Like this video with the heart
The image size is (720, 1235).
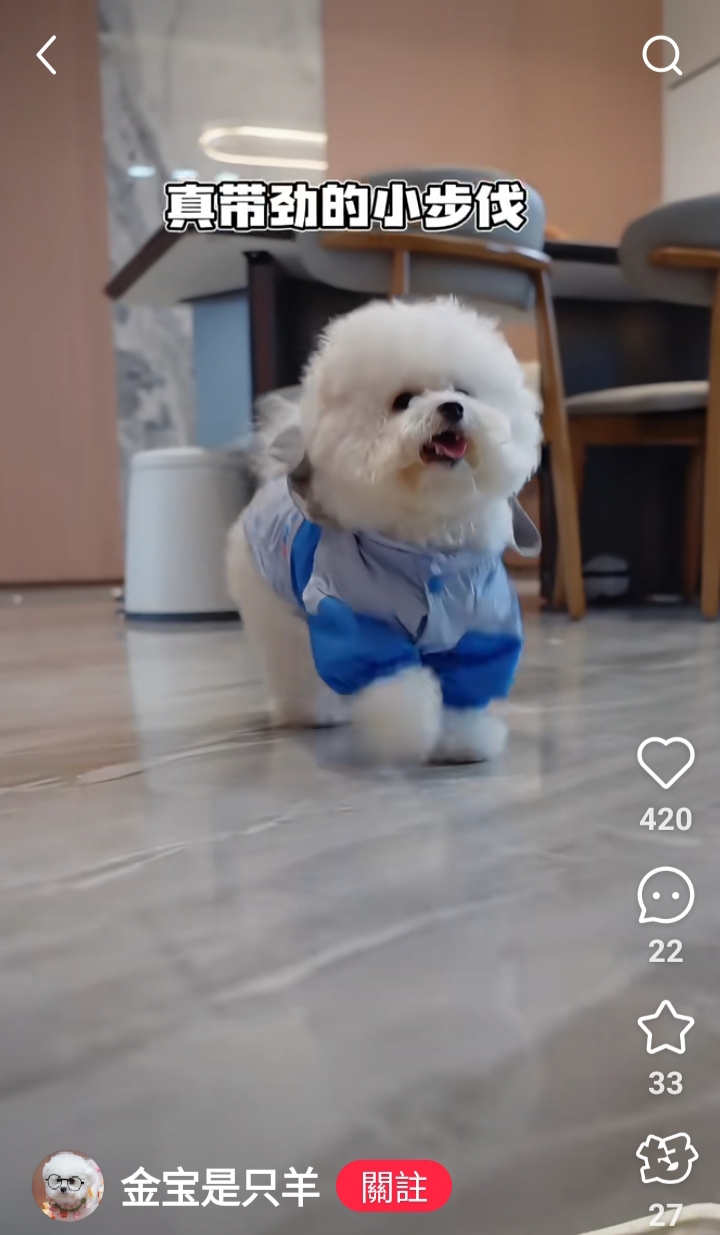click(666, 763)
